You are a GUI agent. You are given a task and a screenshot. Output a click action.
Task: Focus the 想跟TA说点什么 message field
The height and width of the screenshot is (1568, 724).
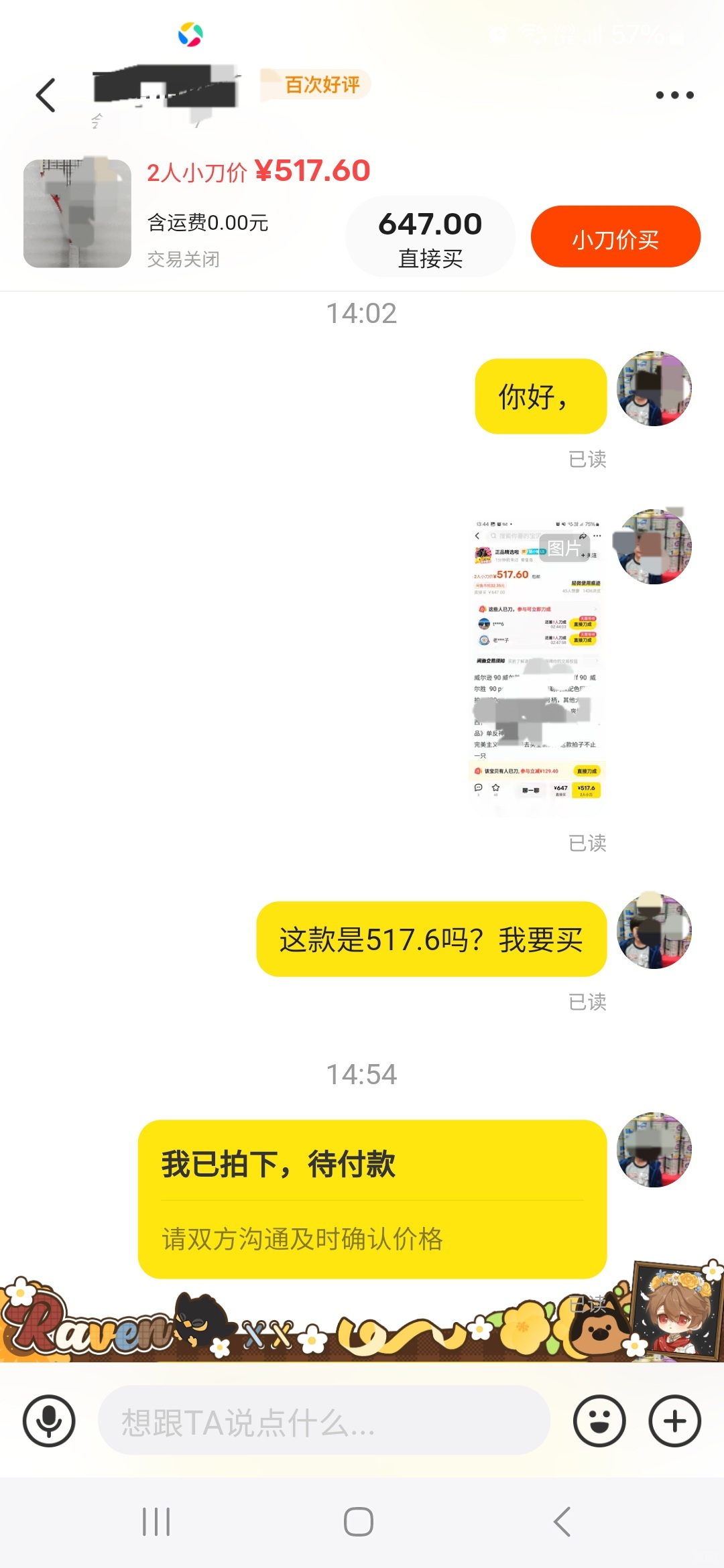click(x=324, y=1421)
